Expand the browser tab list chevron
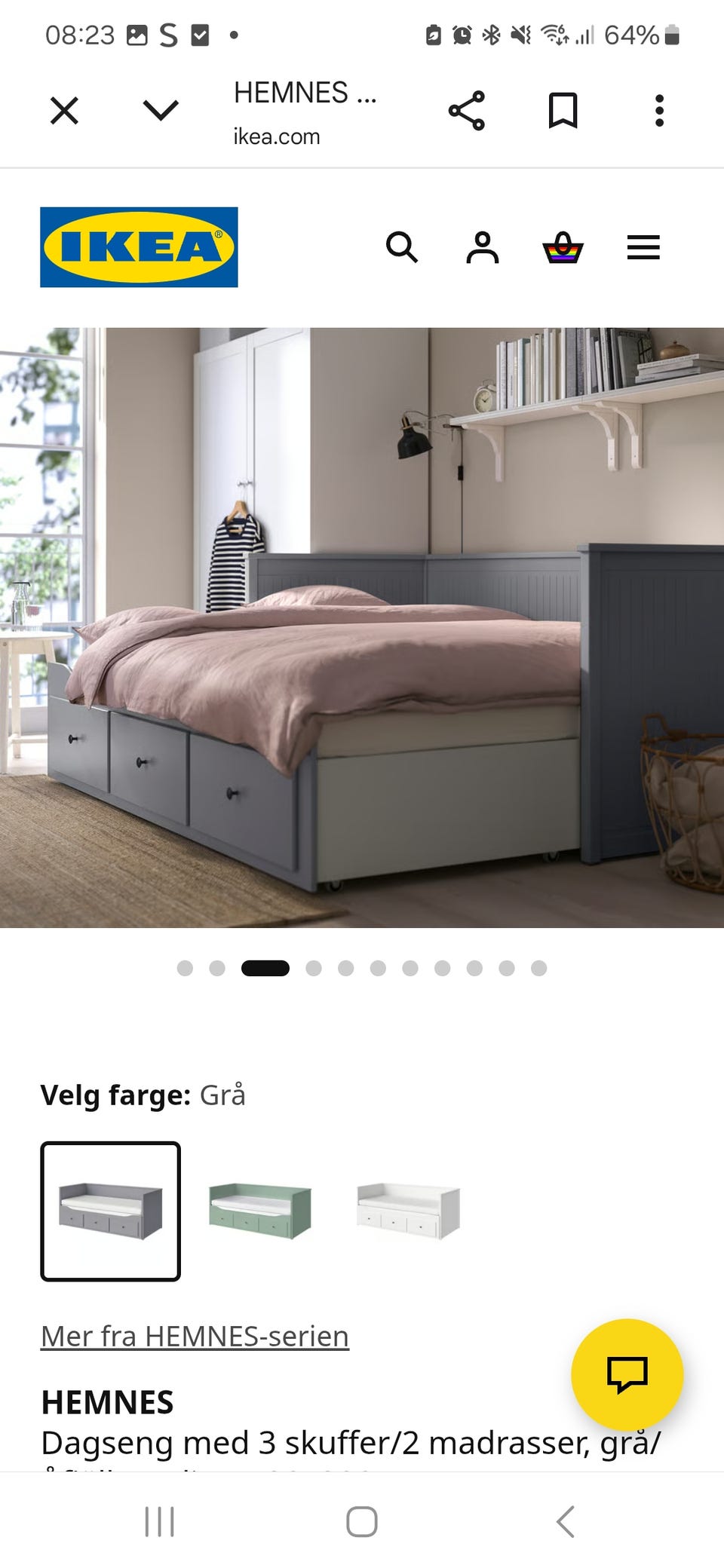Viewport: 724px width, 1568px height. pyautogui.click(x=159, y=110)
